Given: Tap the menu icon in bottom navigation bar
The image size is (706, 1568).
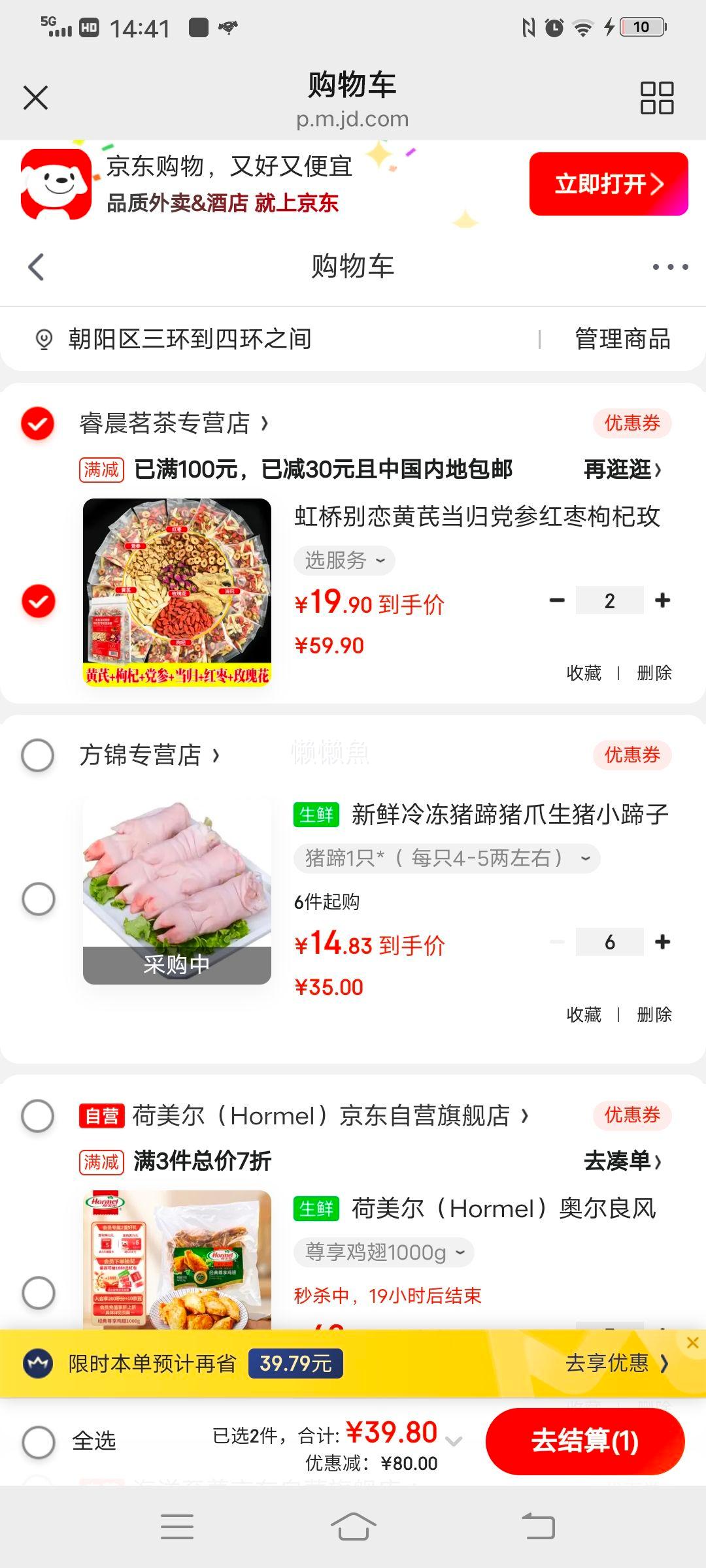Looking at the screenshot, I should point(176,1527).
